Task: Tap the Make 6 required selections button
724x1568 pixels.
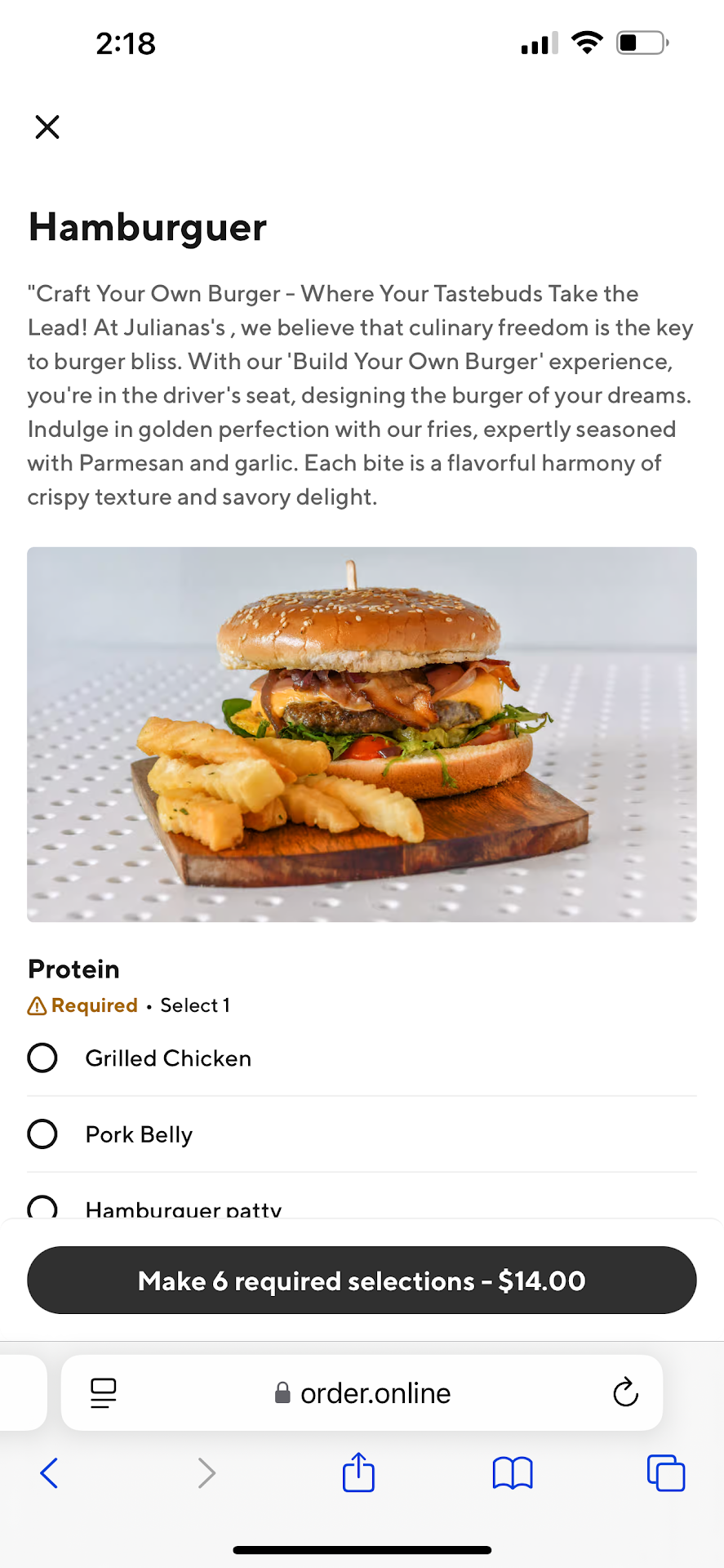Action: (x=362, y=1280)
